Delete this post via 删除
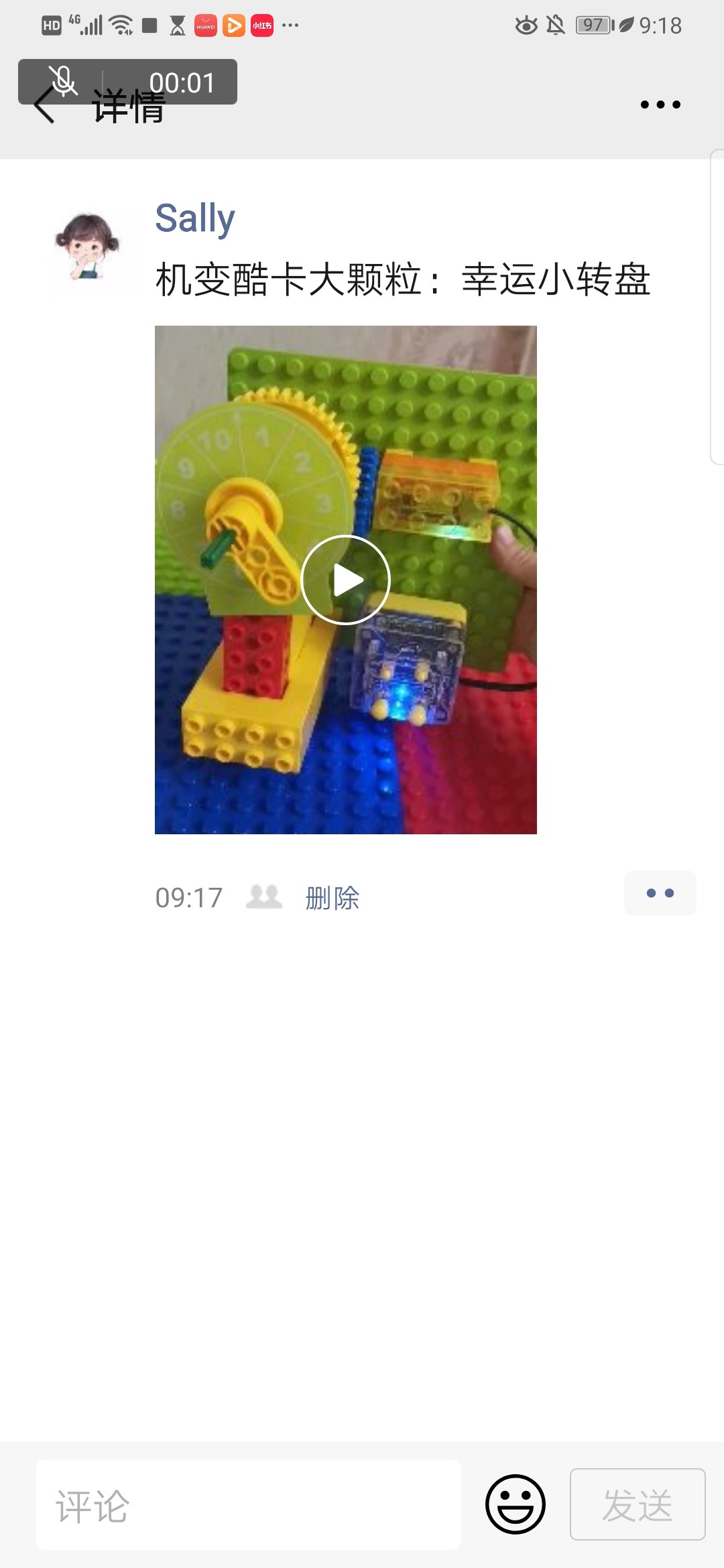The height and width of the screenshot is (1568, 724). tap(333, 898)
